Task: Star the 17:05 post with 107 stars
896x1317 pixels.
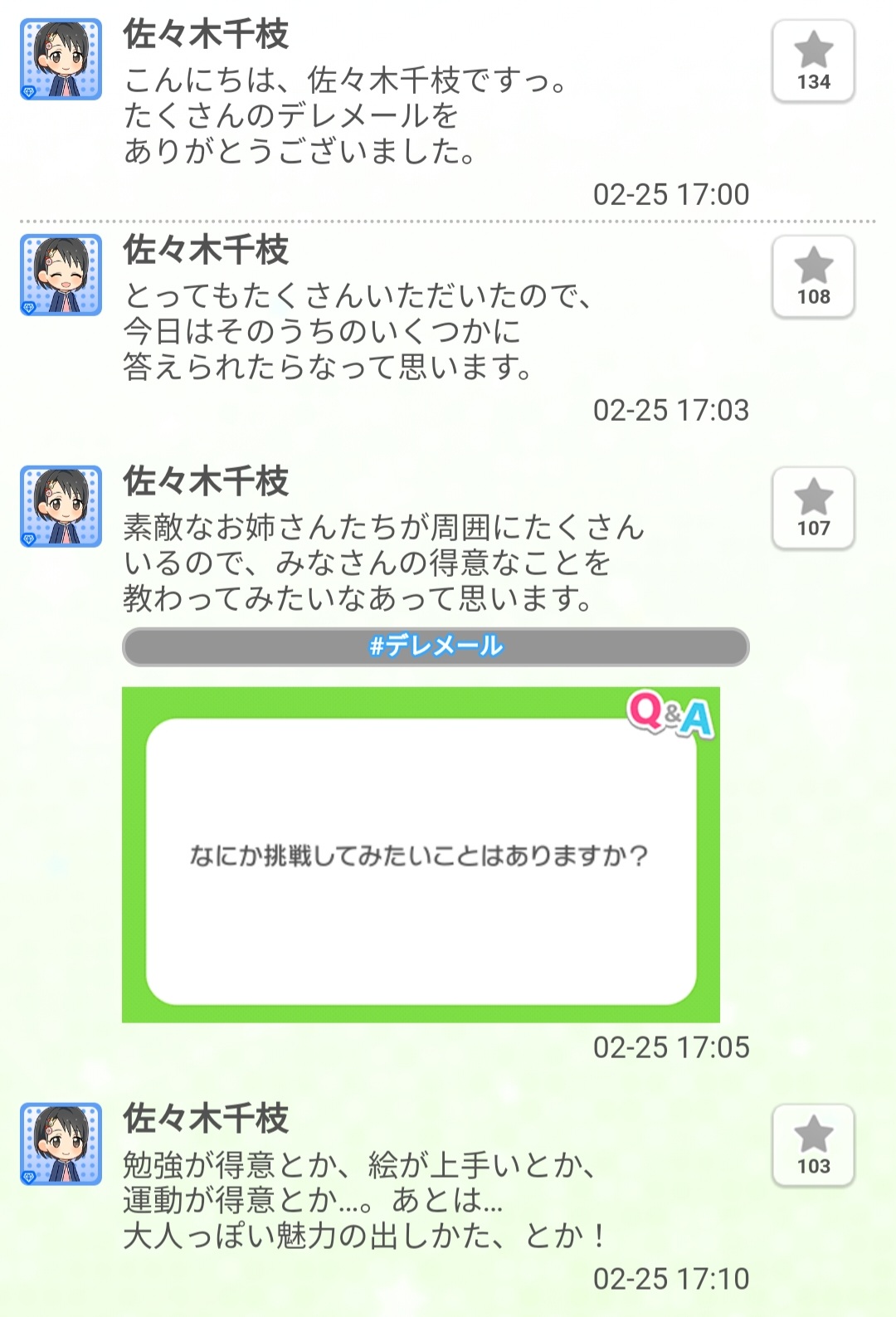Action: click(813, 509)
